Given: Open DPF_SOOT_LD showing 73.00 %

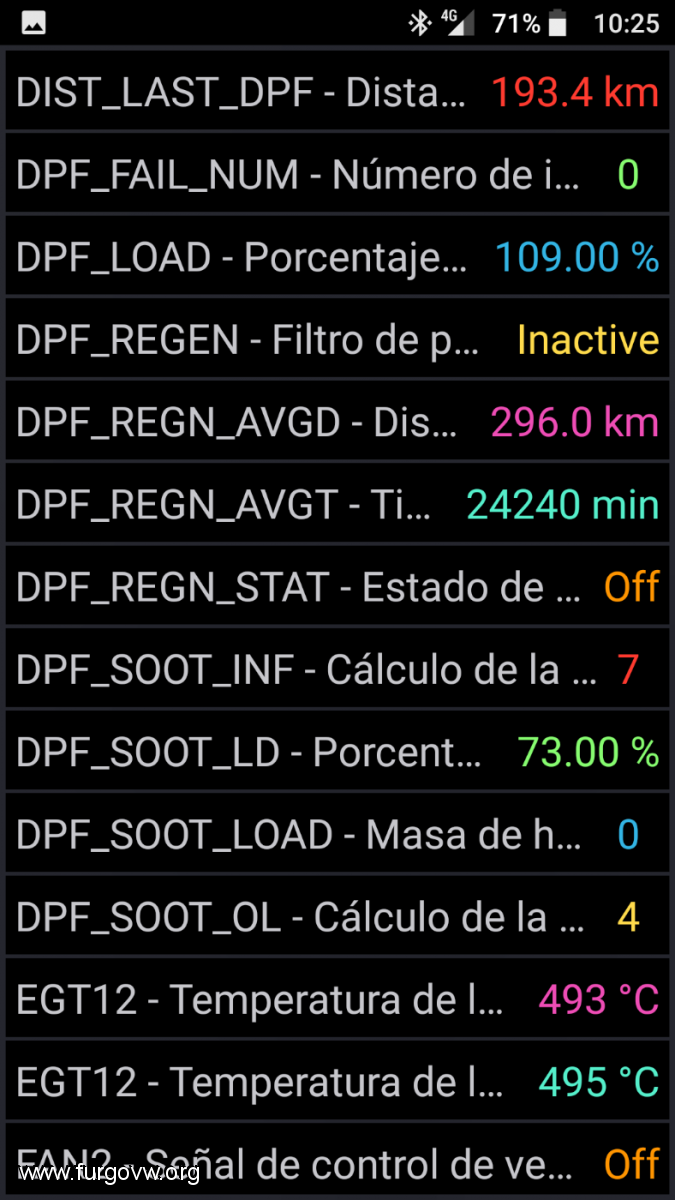Looking at the screenshot, I should [x=337, y=752].
